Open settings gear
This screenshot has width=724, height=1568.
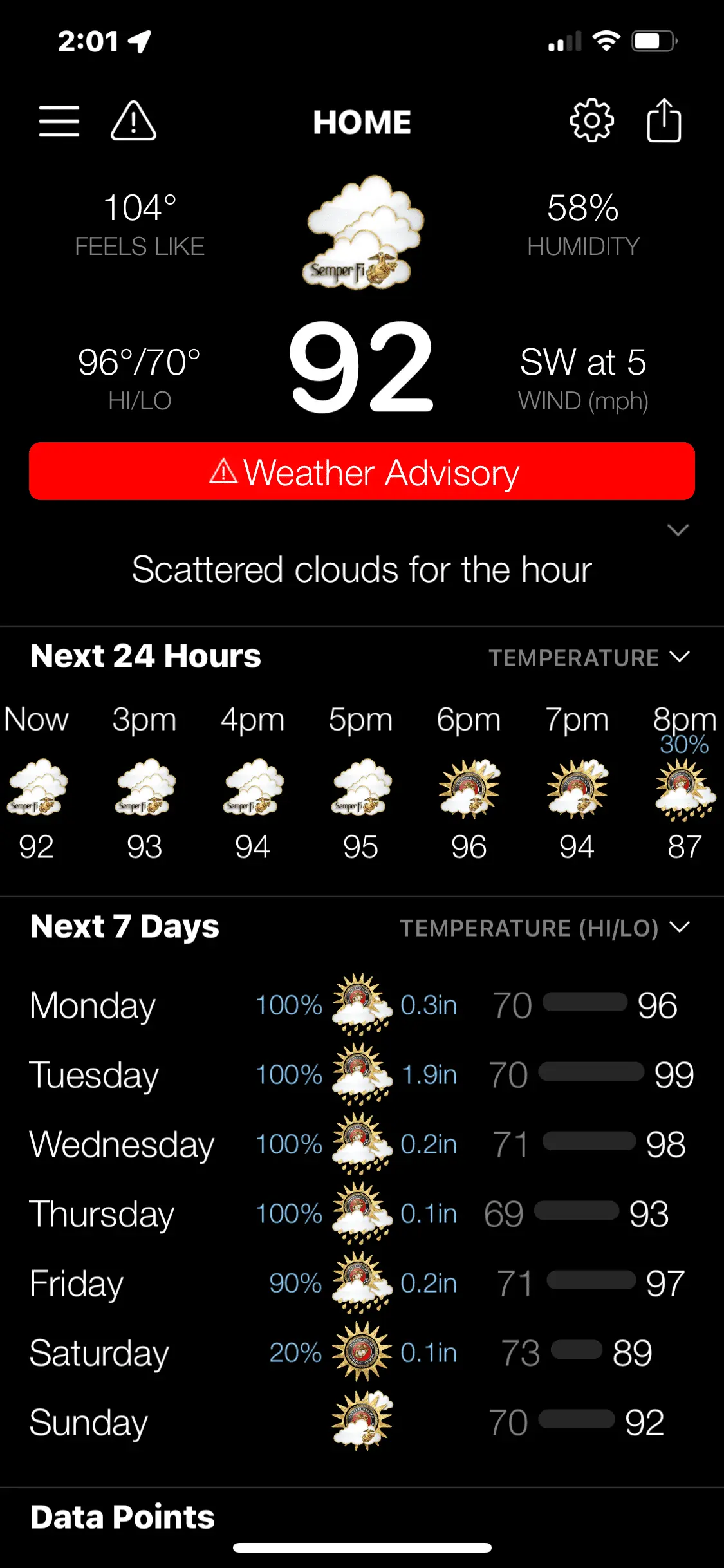591,121
